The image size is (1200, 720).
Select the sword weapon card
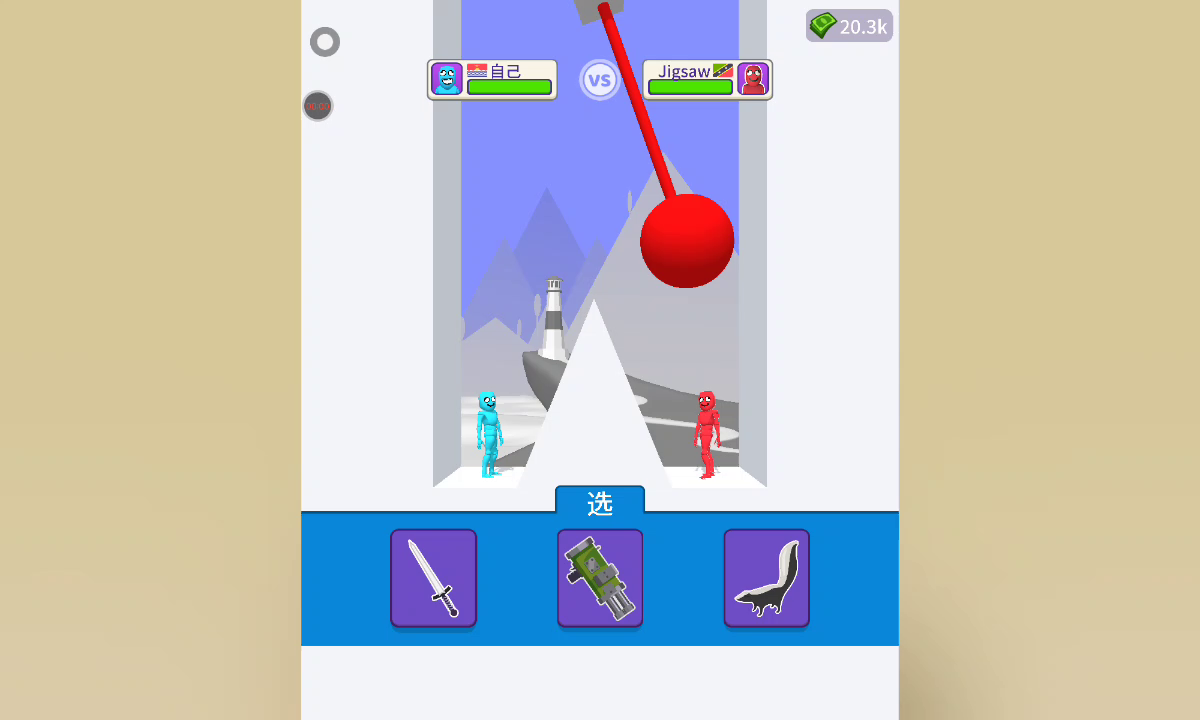[x=433, y=578]
